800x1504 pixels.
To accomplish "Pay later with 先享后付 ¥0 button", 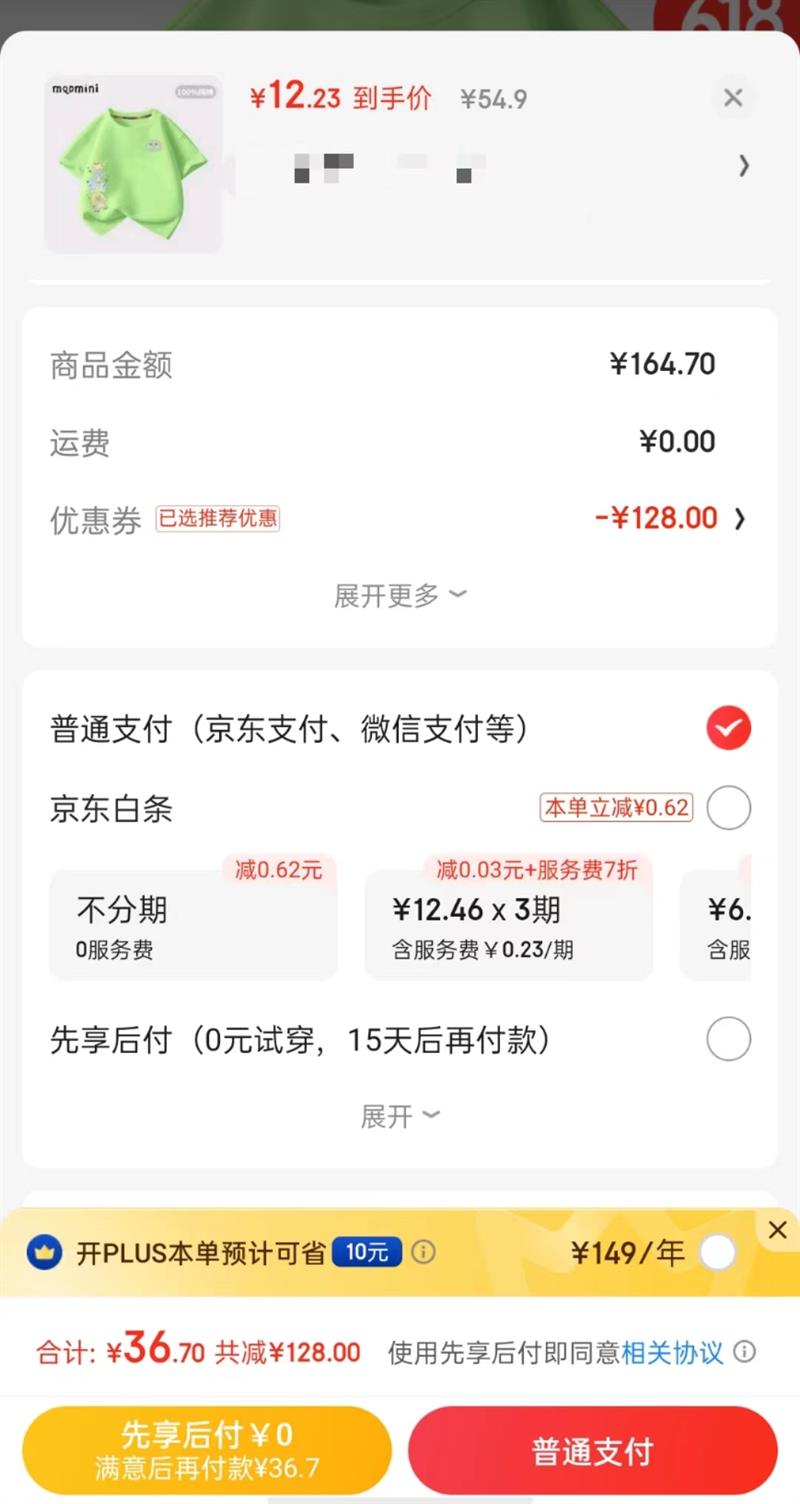I will (x=207, y=1450).
